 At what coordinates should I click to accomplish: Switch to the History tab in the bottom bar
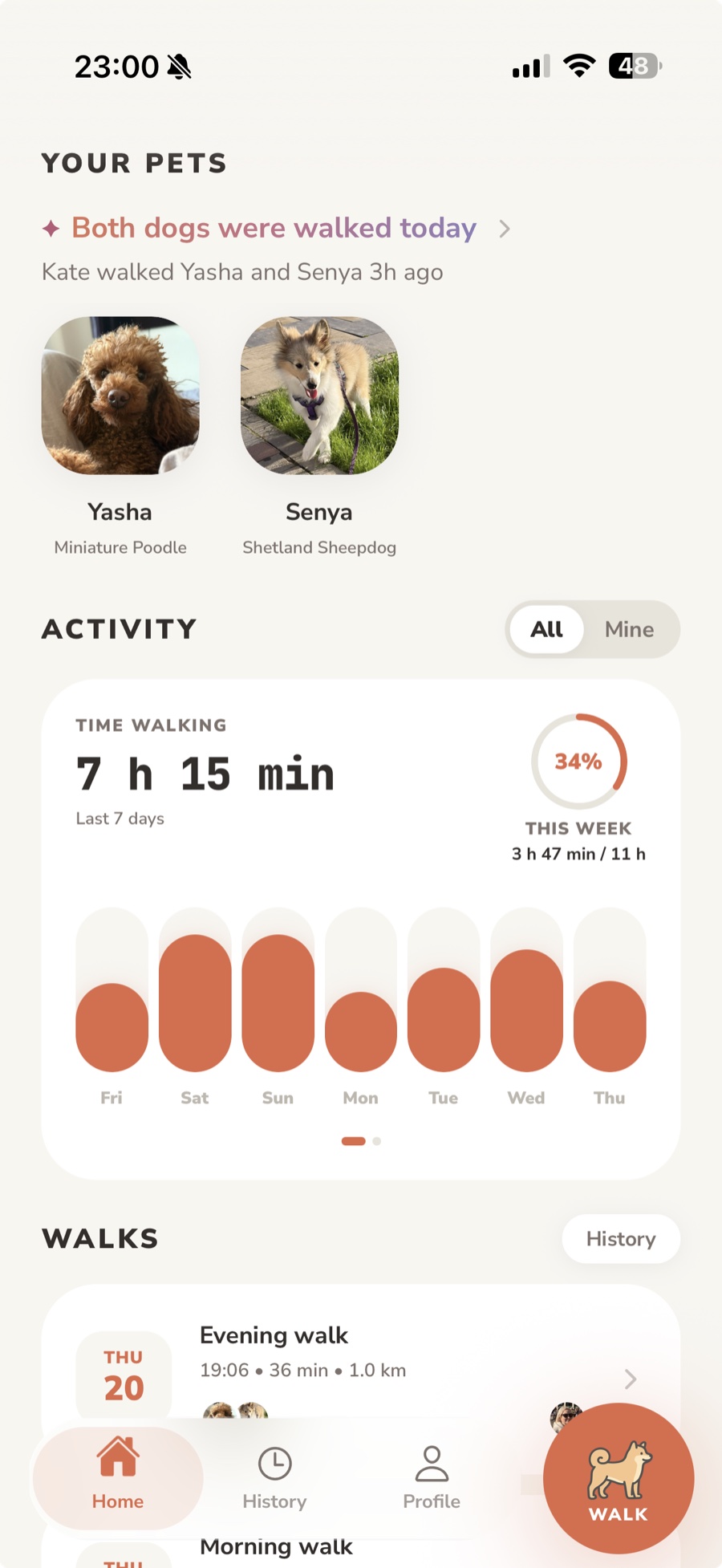(274, 1478)
